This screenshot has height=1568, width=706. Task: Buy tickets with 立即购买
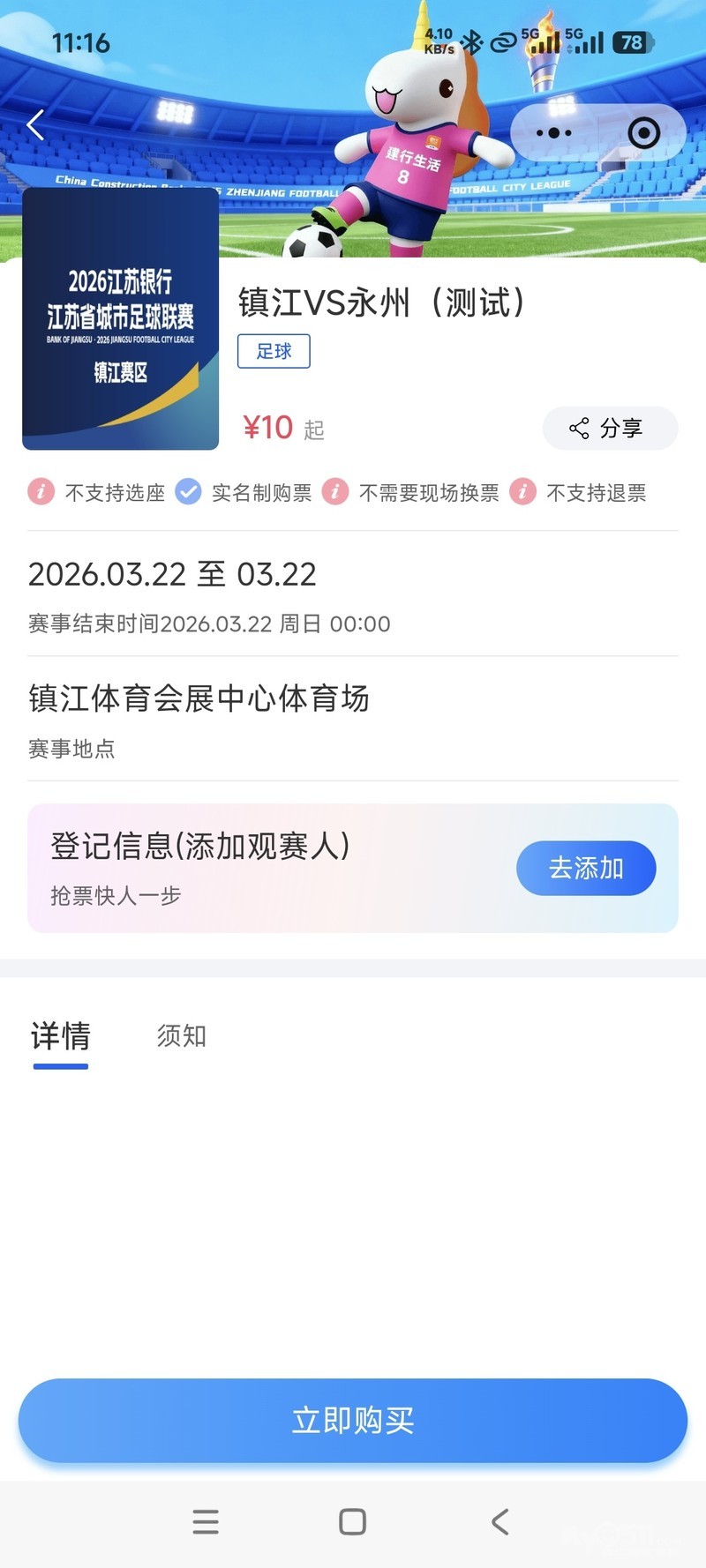[353, 1420]
